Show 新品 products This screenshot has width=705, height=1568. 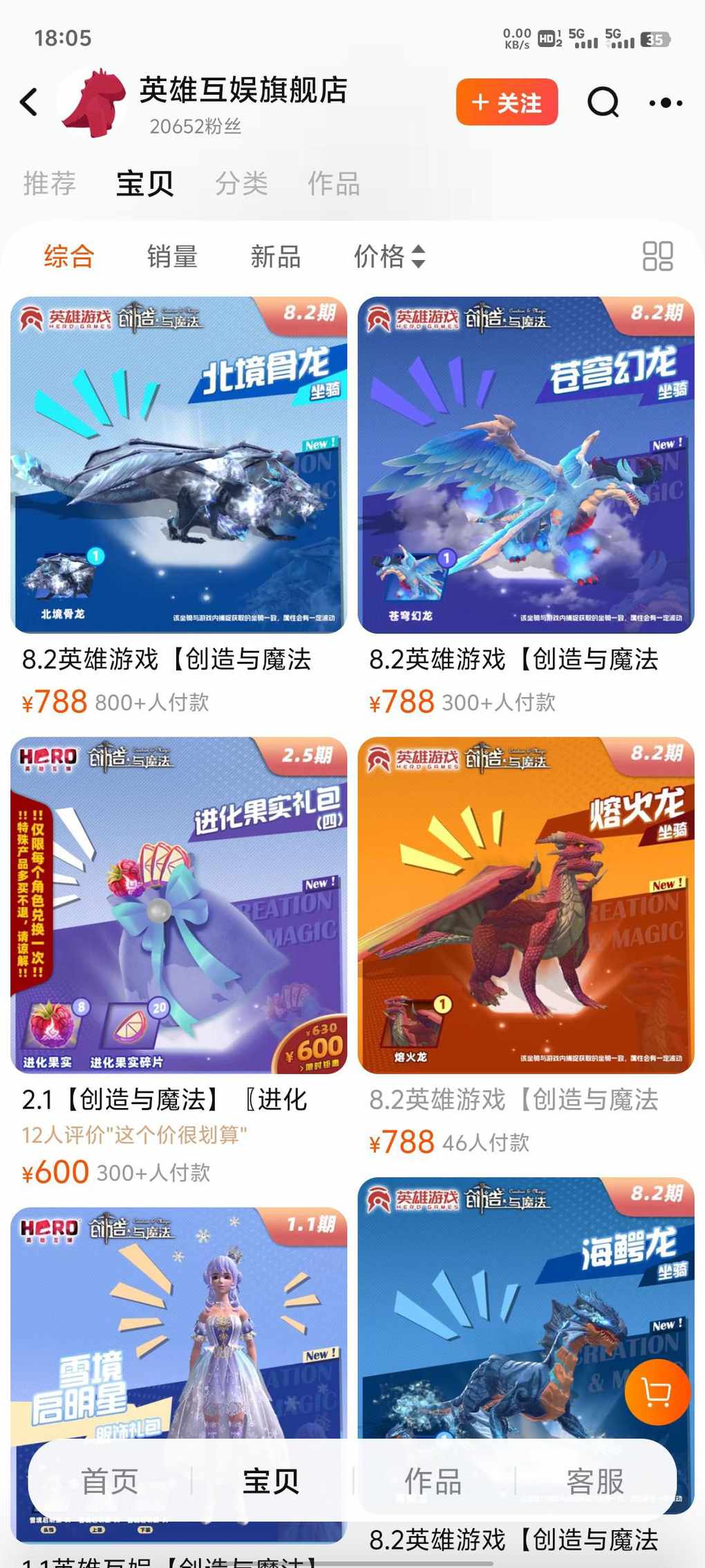(x=275, y=257)
